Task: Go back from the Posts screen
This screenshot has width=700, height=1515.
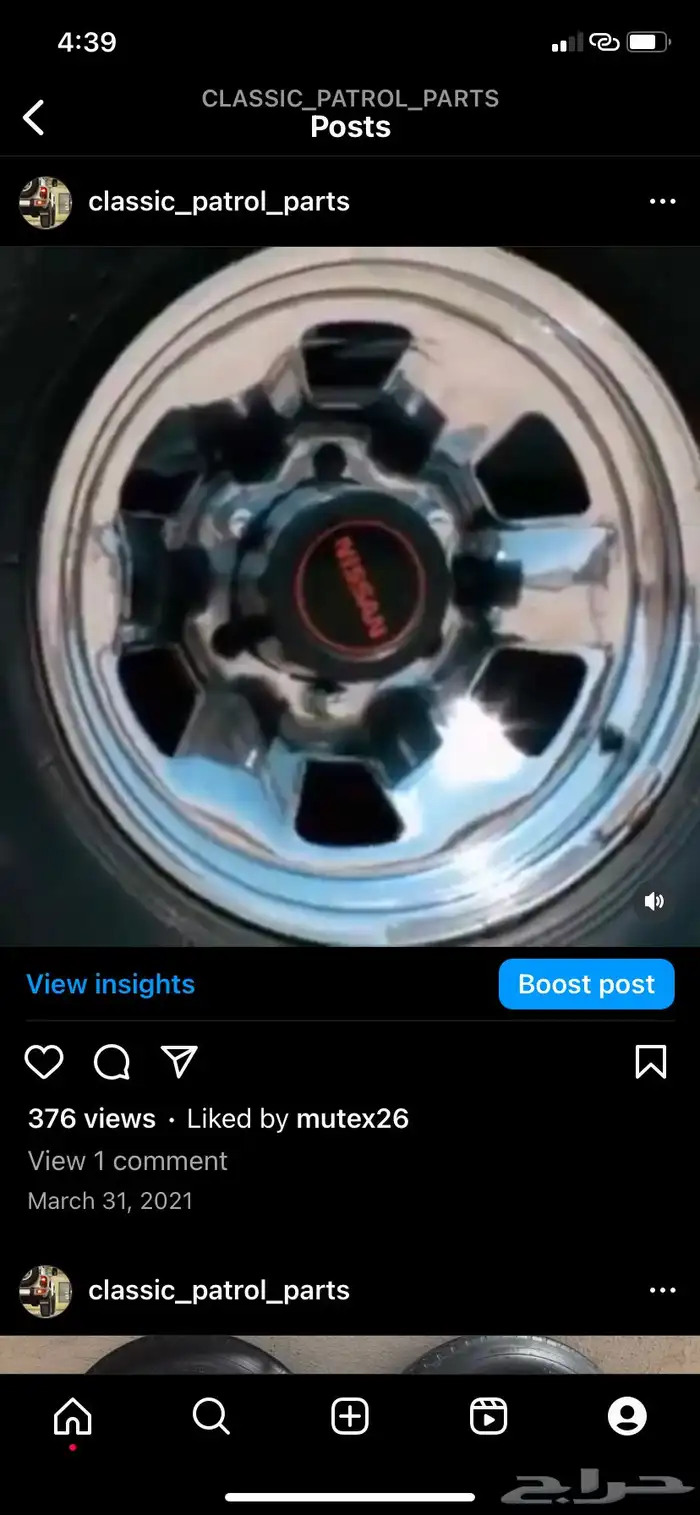Action: tap(34, 117)
